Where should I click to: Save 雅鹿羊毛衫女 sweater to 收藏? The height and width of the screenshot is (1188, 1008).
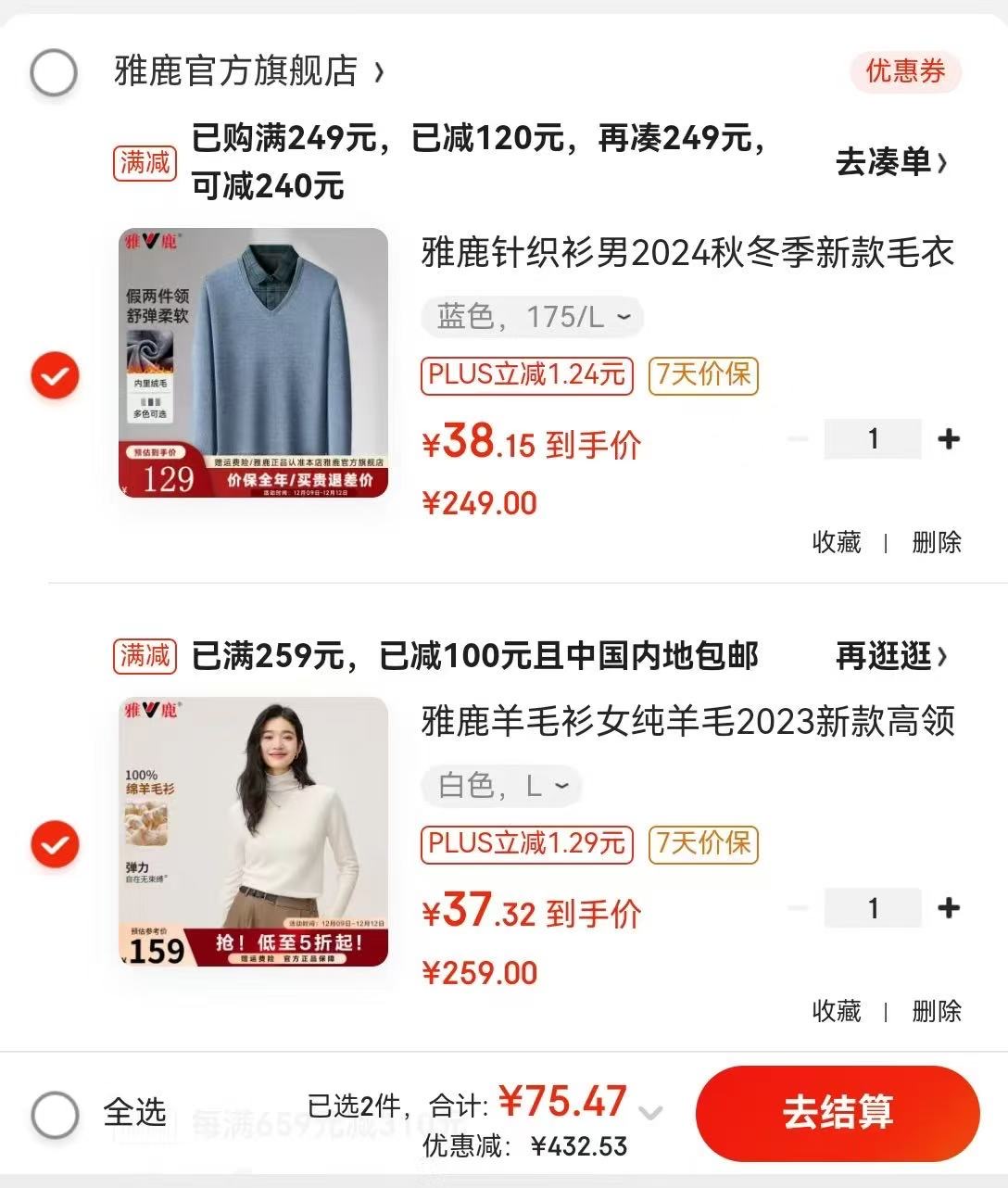pyautogui.click(x=836, y=1011)
